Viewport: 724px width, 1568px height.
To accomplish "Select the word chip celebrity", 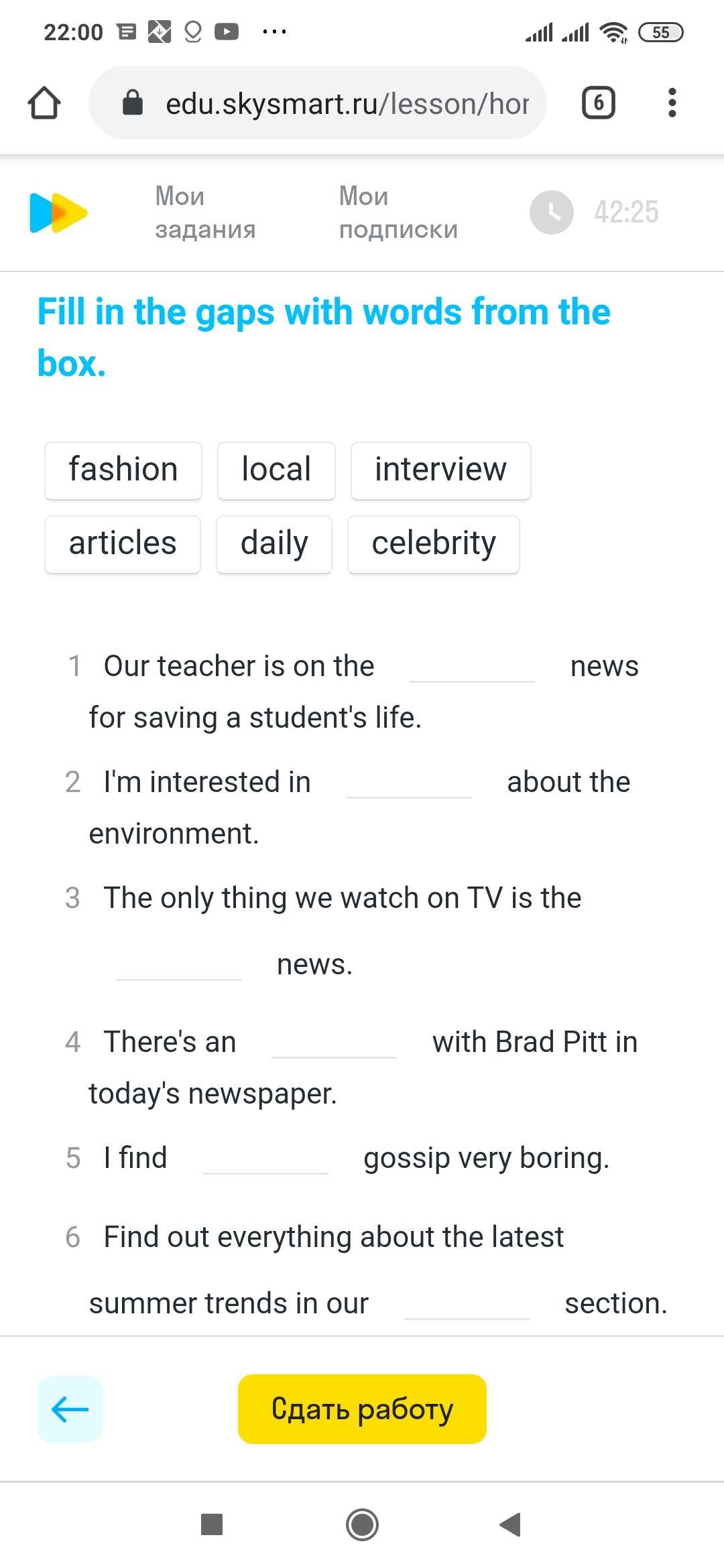I will 434,544.
